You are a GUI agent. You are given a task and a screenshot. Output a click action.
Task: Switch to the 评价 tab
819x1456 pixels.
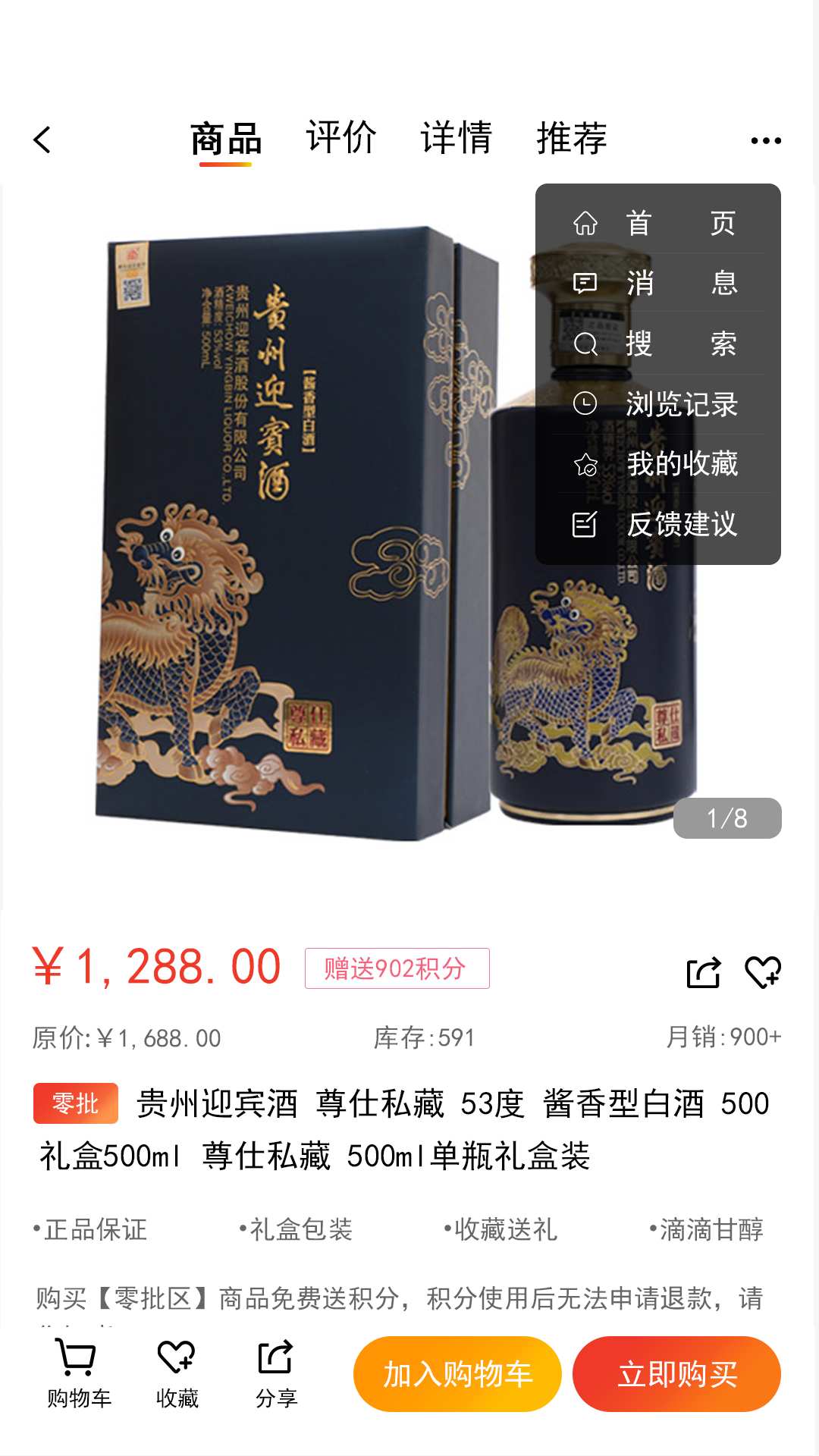point(340,139)
